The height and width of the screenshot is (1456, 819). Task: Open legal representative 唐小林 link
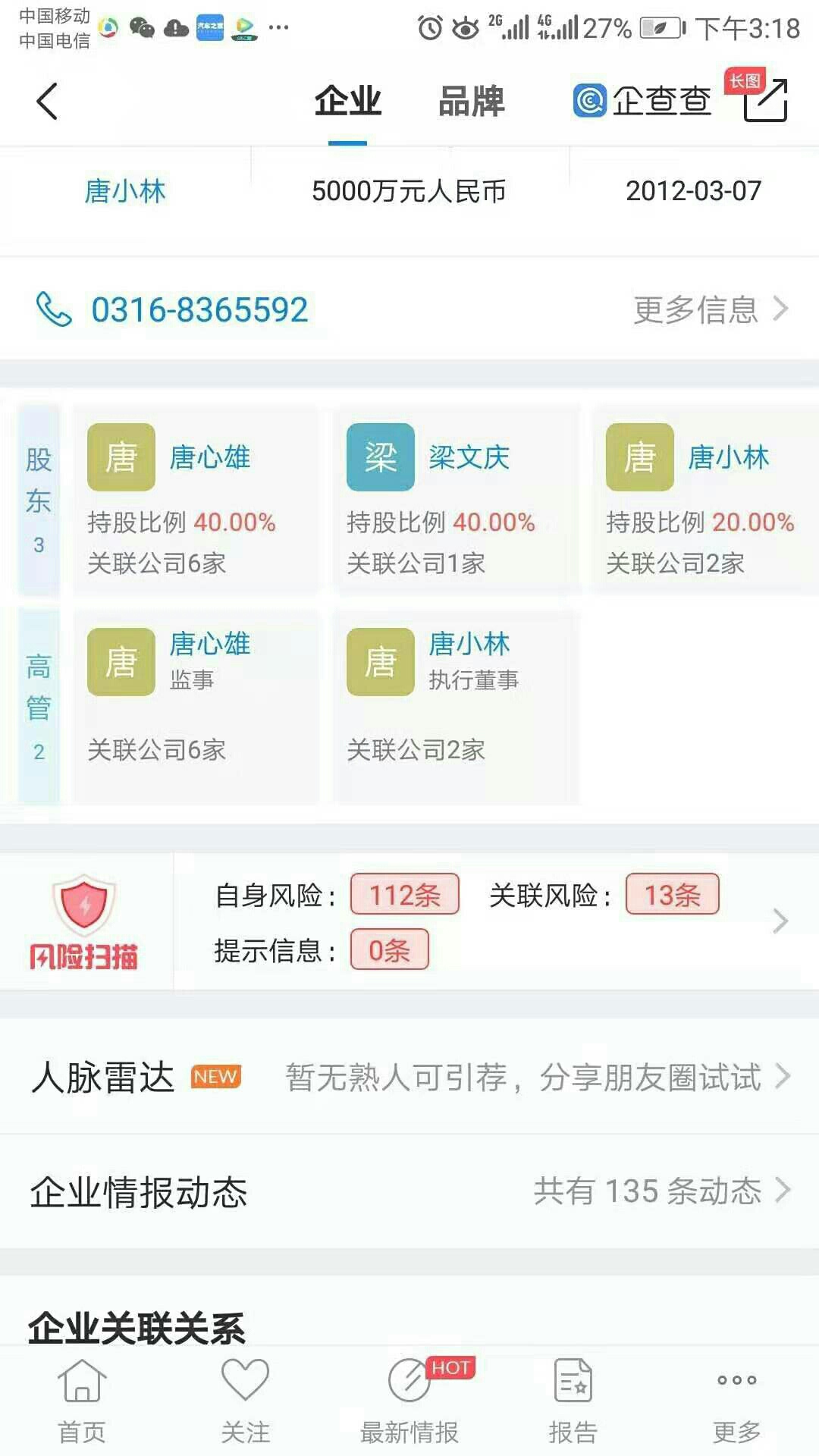pyautogui.click(x=124, y=191)
